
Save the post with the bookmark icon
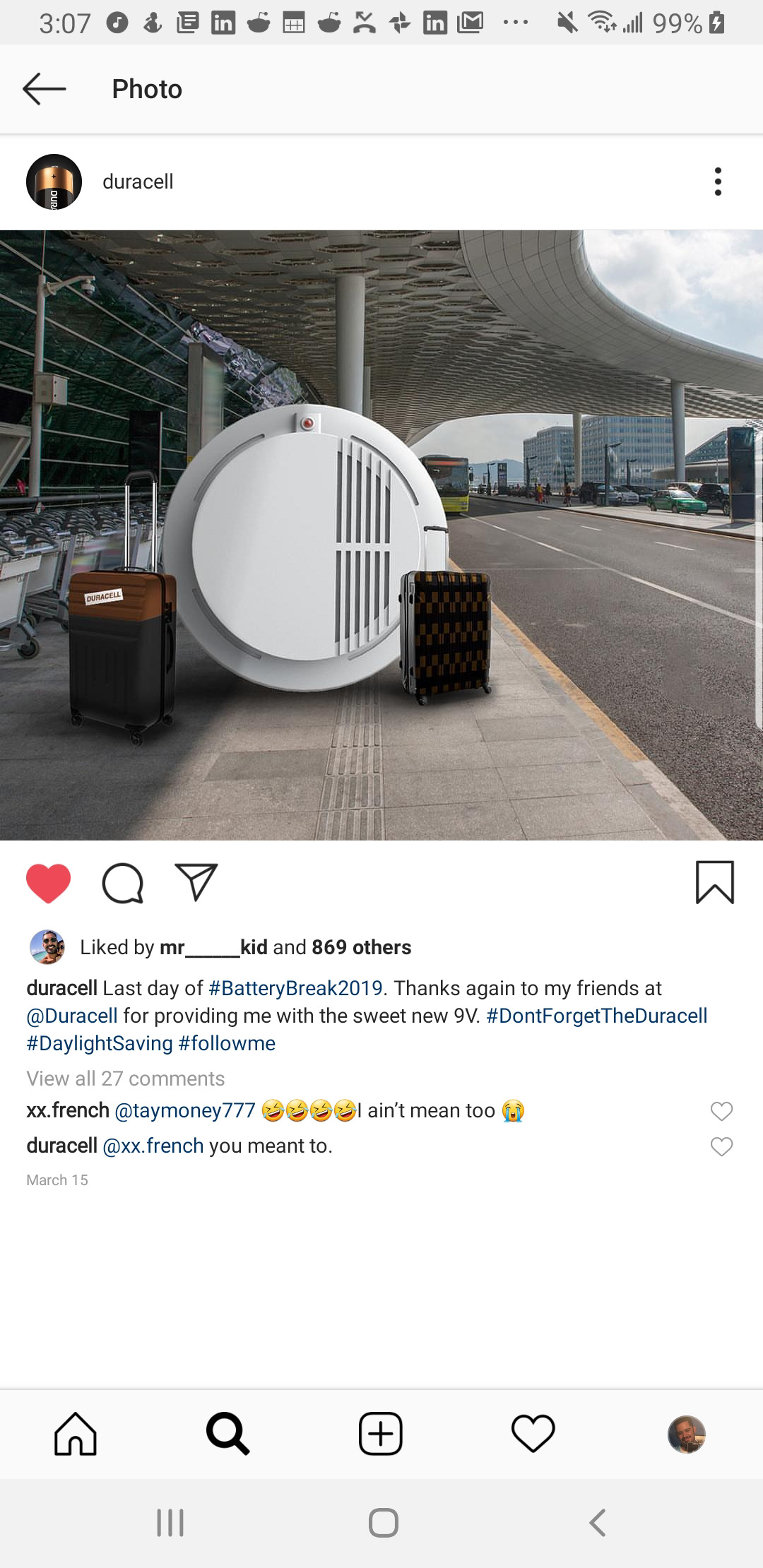714,882
